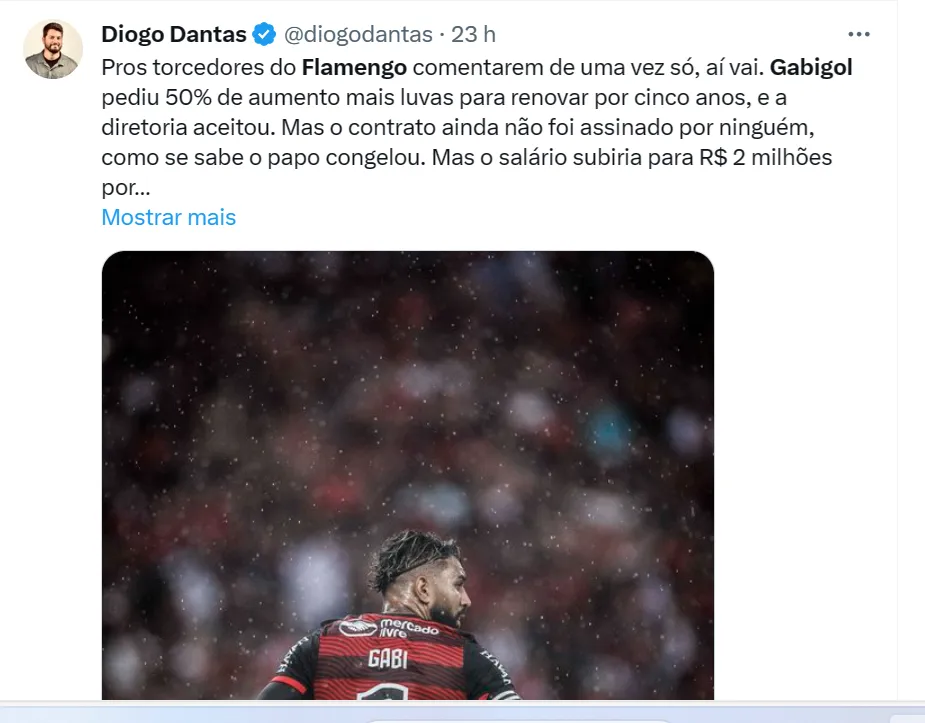Open the tweet's three-dot more menu

point(858,34)
